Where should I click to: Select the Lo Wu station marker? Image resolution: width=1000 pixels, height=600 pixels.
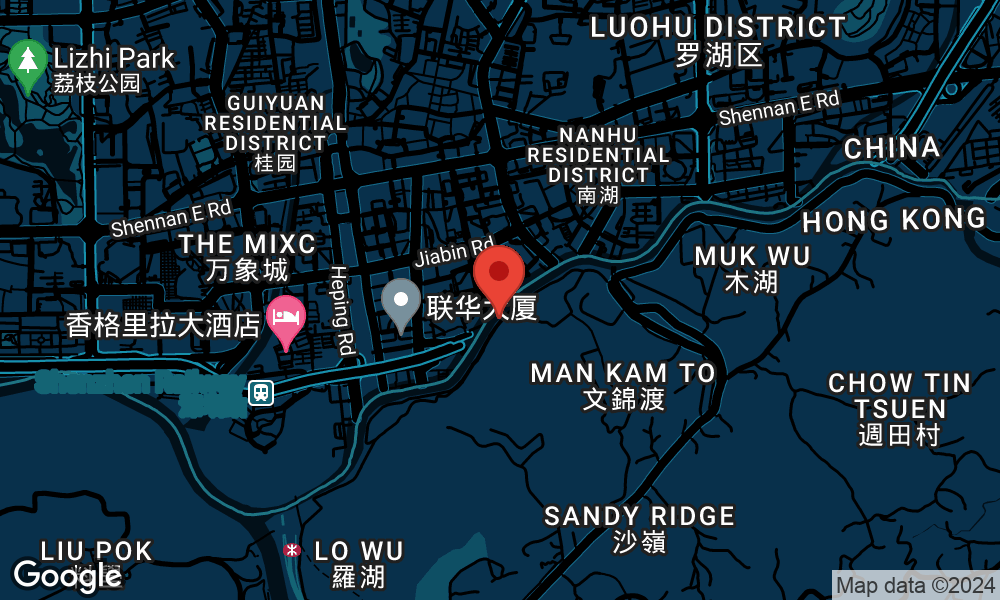(x=292, y=550)
